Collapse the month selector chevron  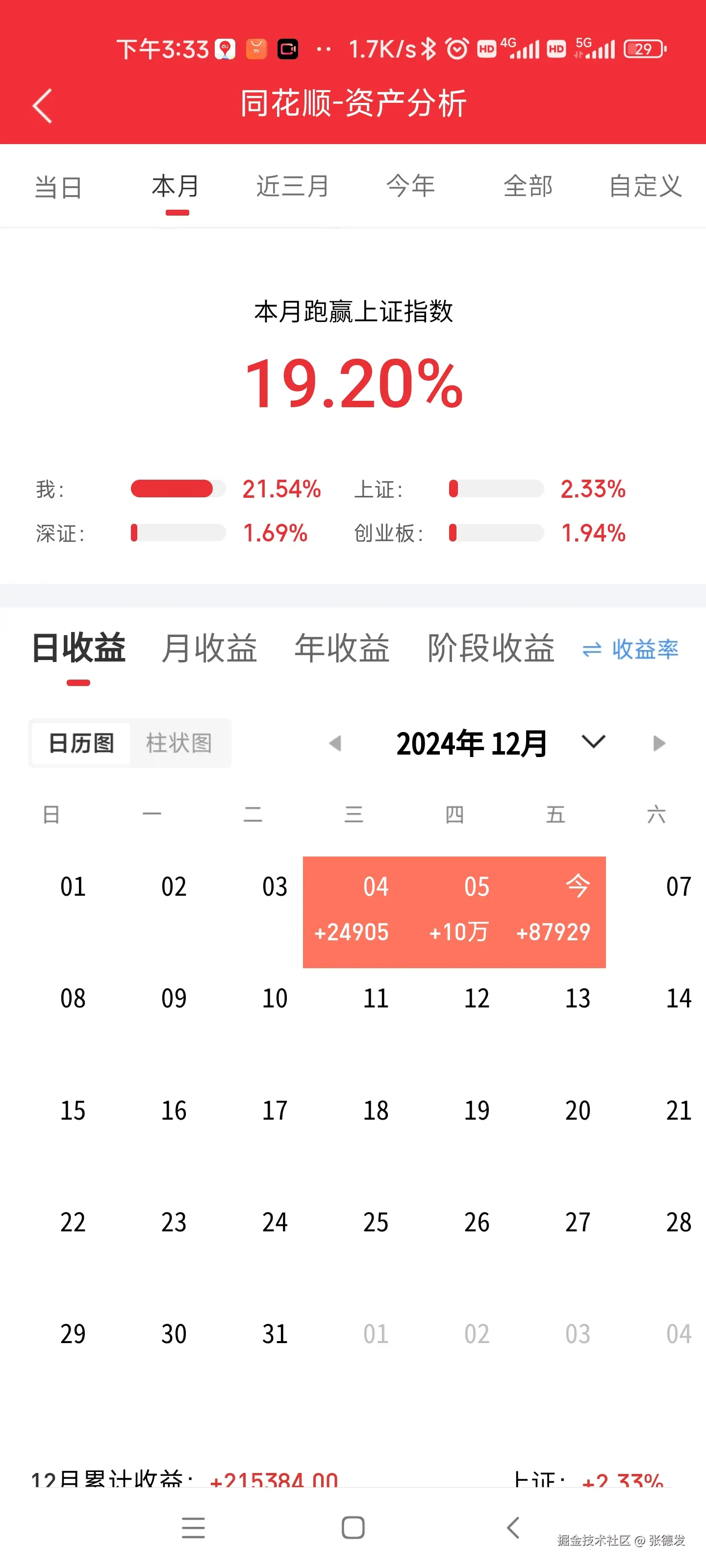(x=592, y=743)
